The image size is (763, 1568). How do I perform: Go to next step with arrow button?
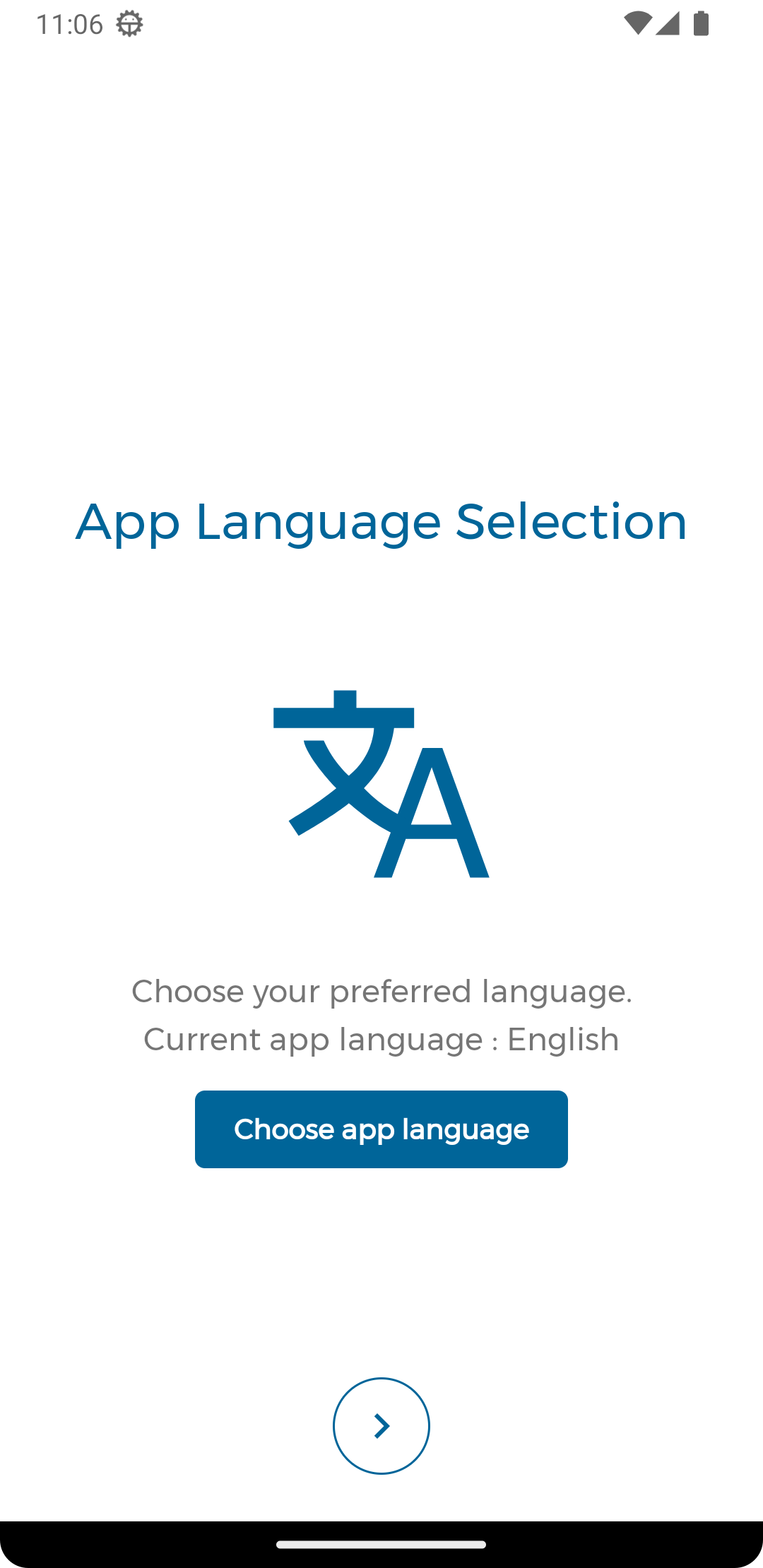pos(381,1425)
